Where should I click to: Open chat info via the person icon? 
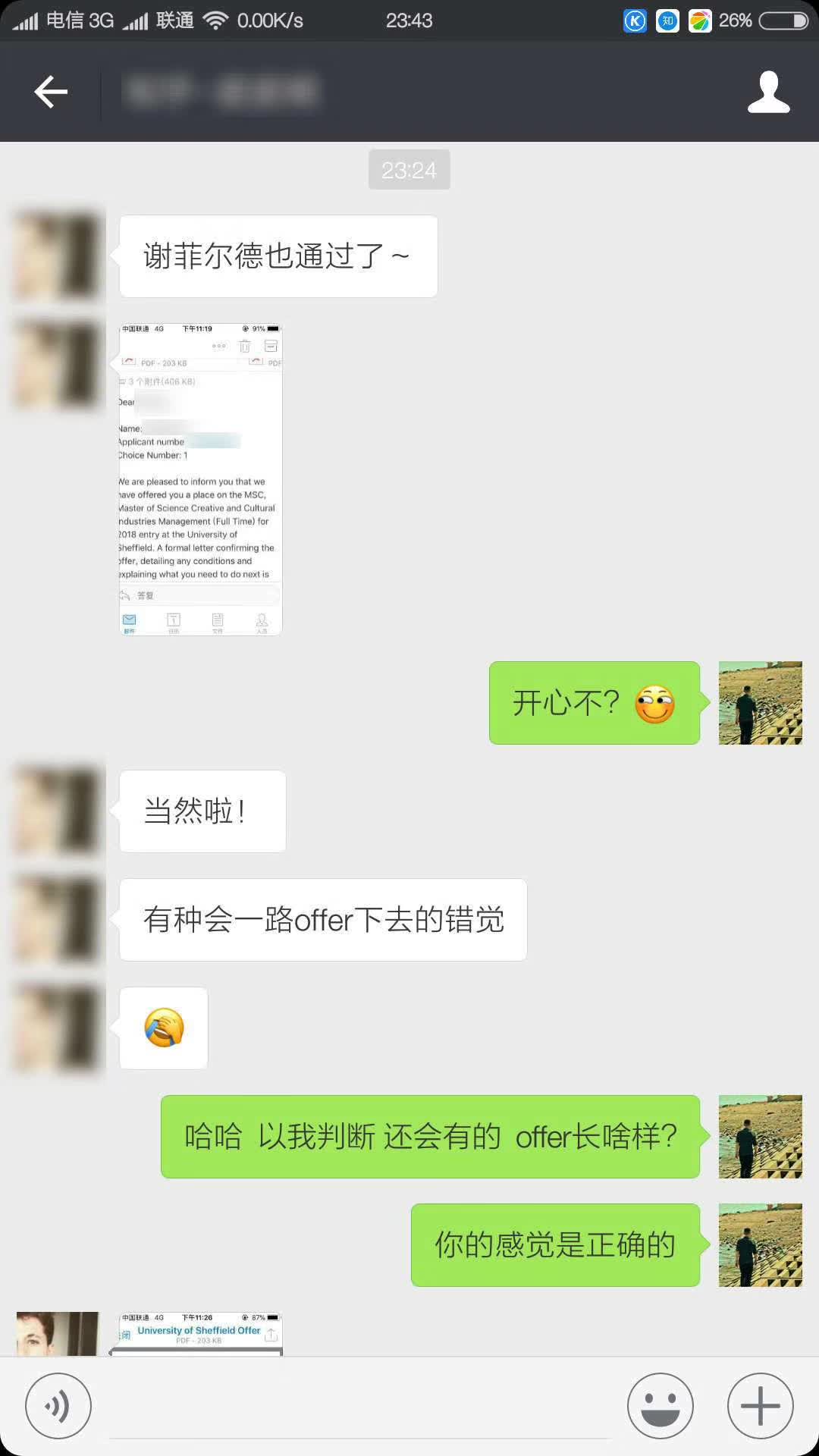(768, 92)
